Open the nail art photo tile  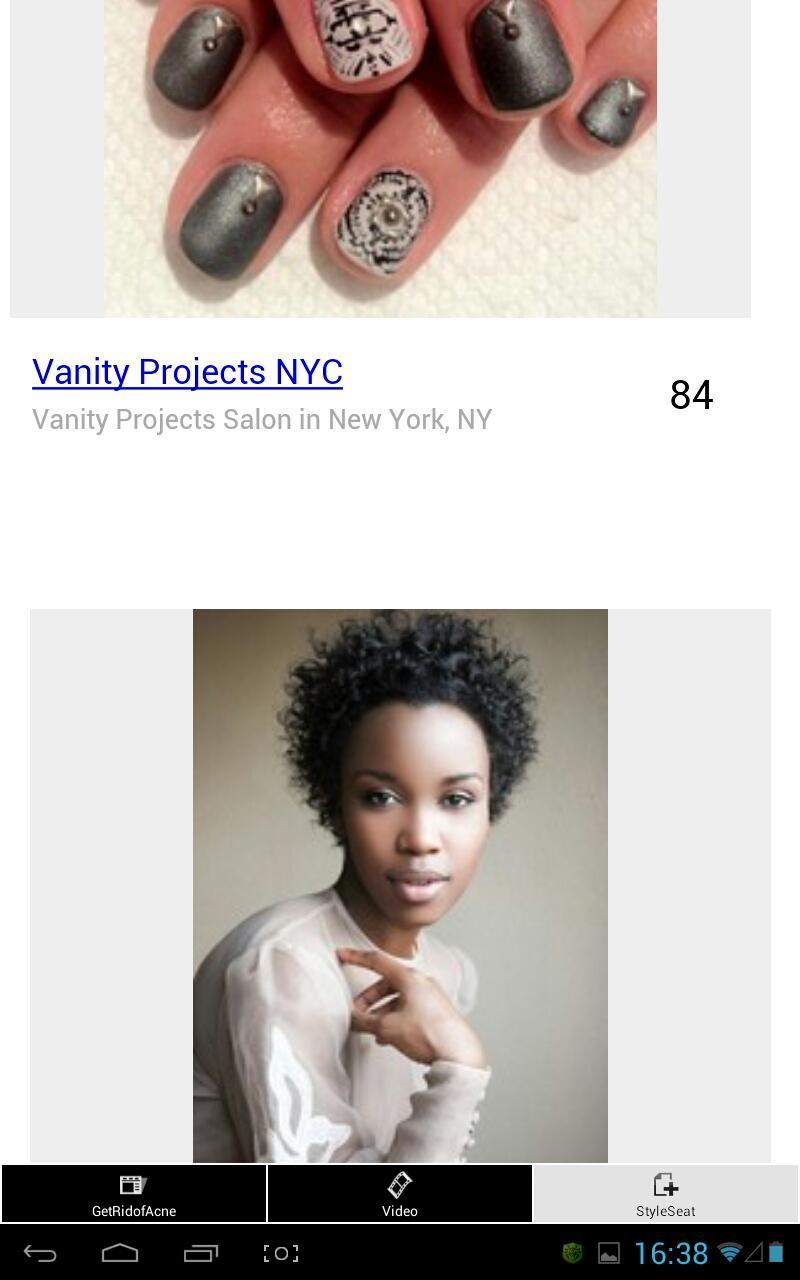pos(380,158)
